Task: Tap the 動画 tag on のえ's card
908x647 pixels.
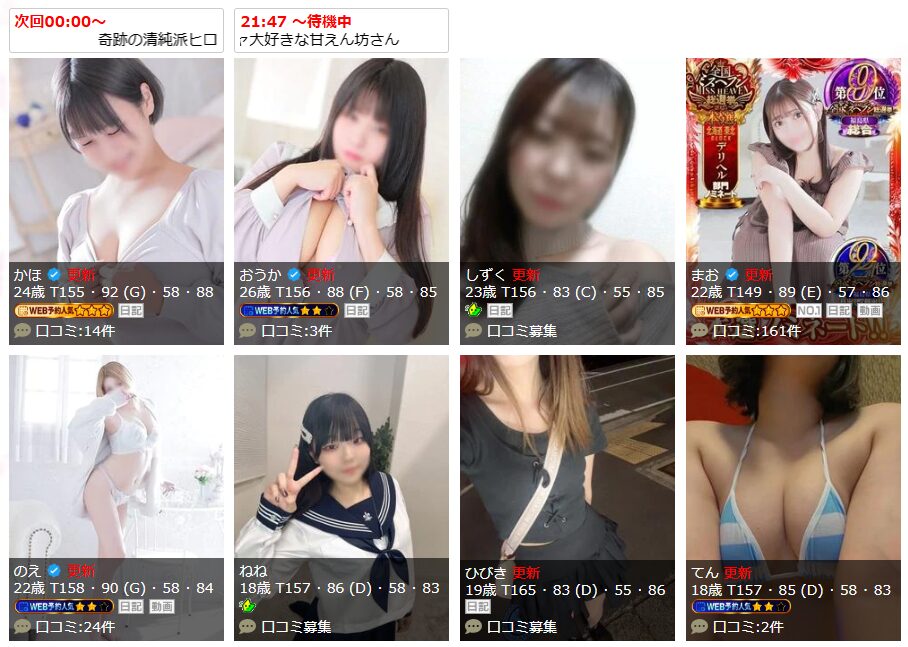Action: 162,607
